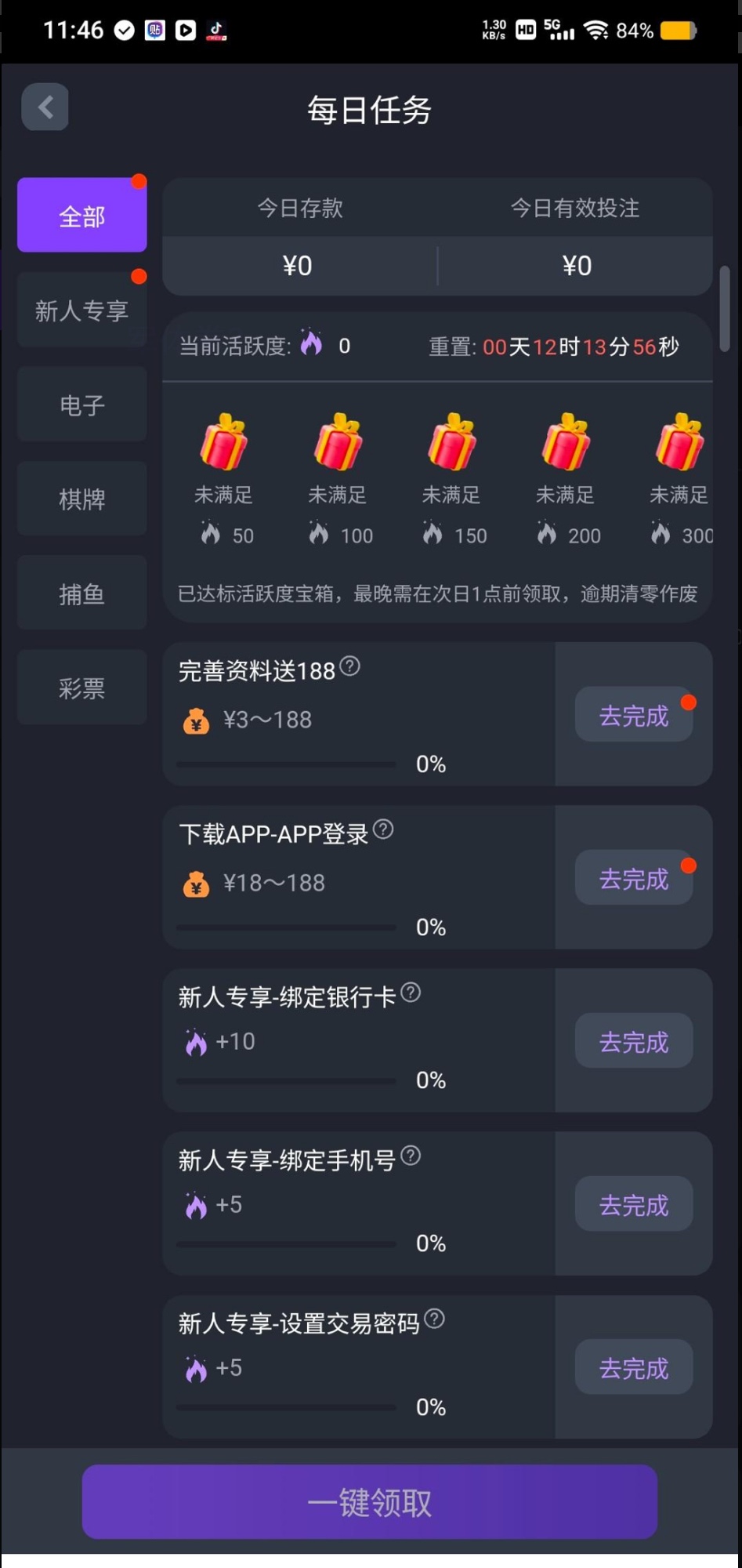Tap 去完成 for 设置交易密码 task
742x1568 pixels.
click(633, 1368)
